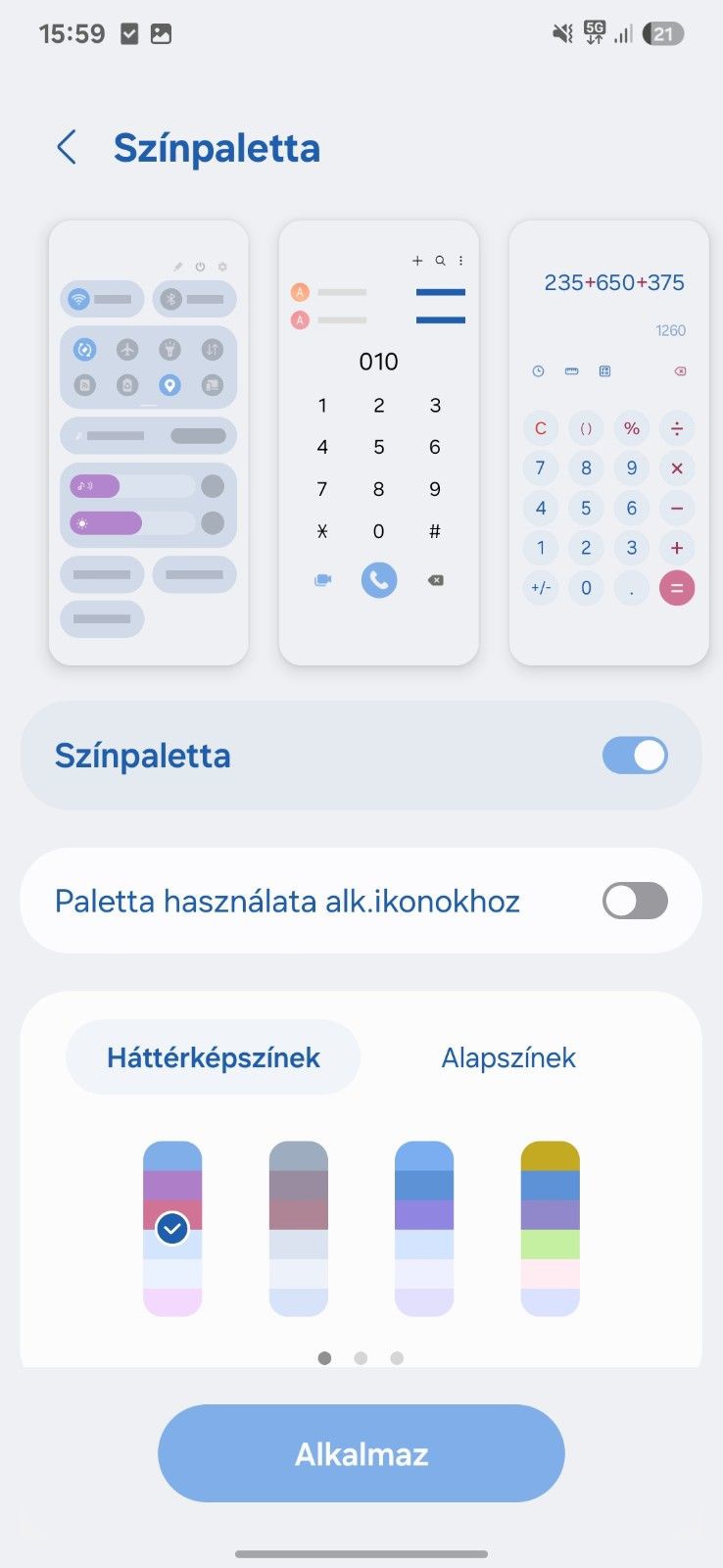Image resolution: width=723 pixels, height=1568 pixels.
Task: Choose the palette with olive-yellow top
Action: point(550,1228)
